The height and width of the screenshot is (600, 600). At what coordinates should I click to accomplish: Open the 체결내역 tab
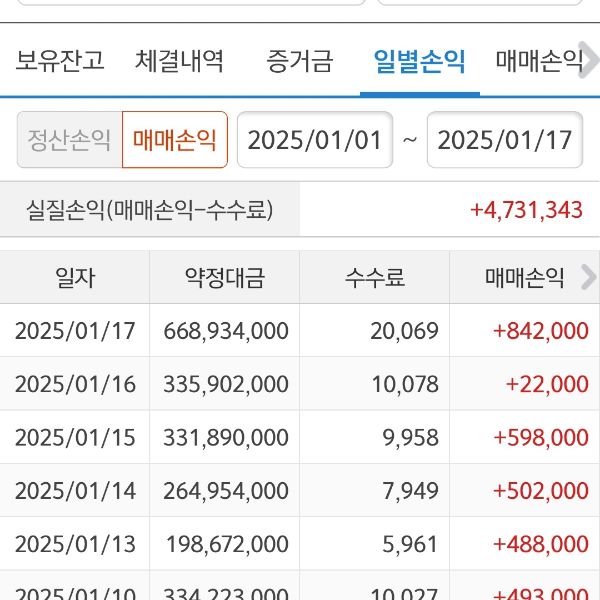pyautogui.click(x=180, y=61)
